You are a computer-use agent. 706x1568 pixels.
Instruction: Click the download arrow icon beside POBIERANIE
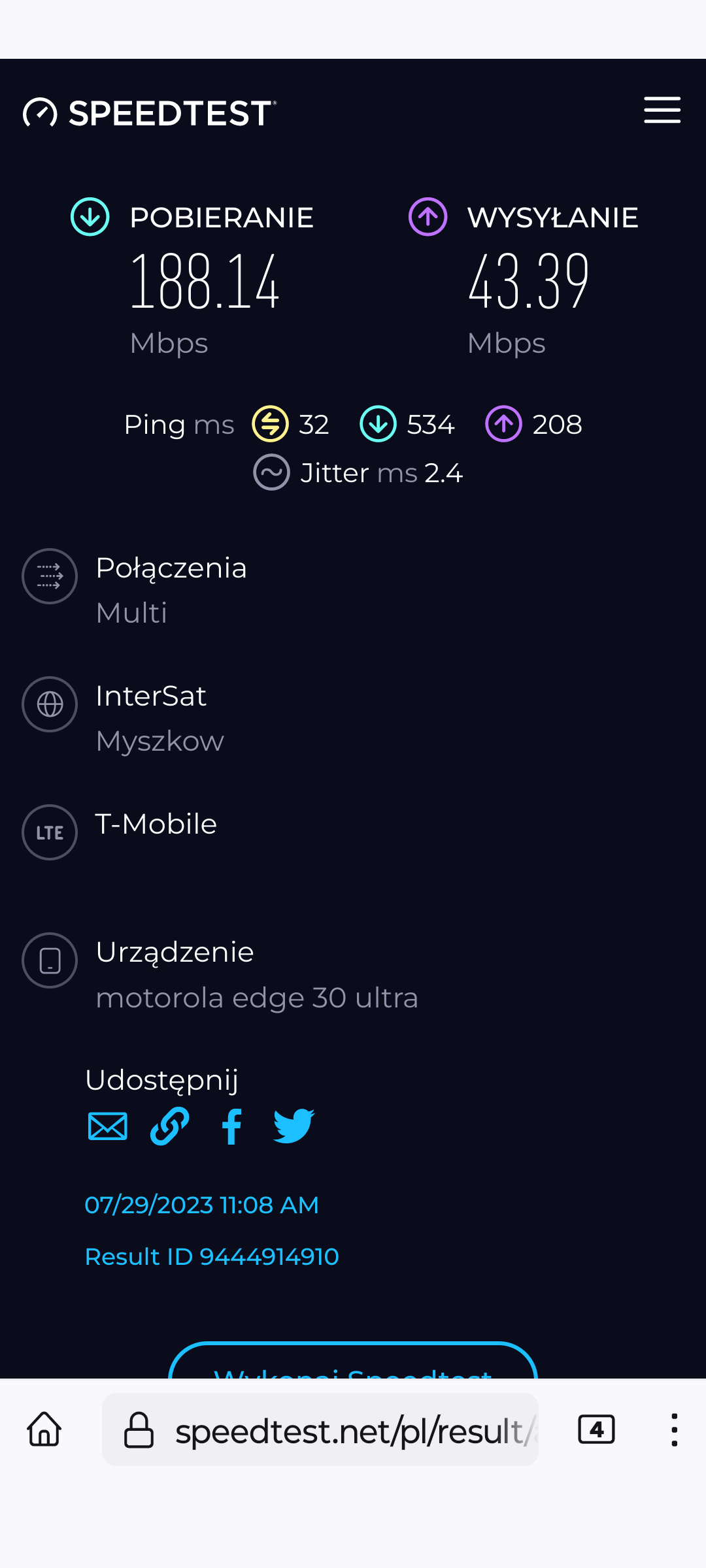pos(90,218)
